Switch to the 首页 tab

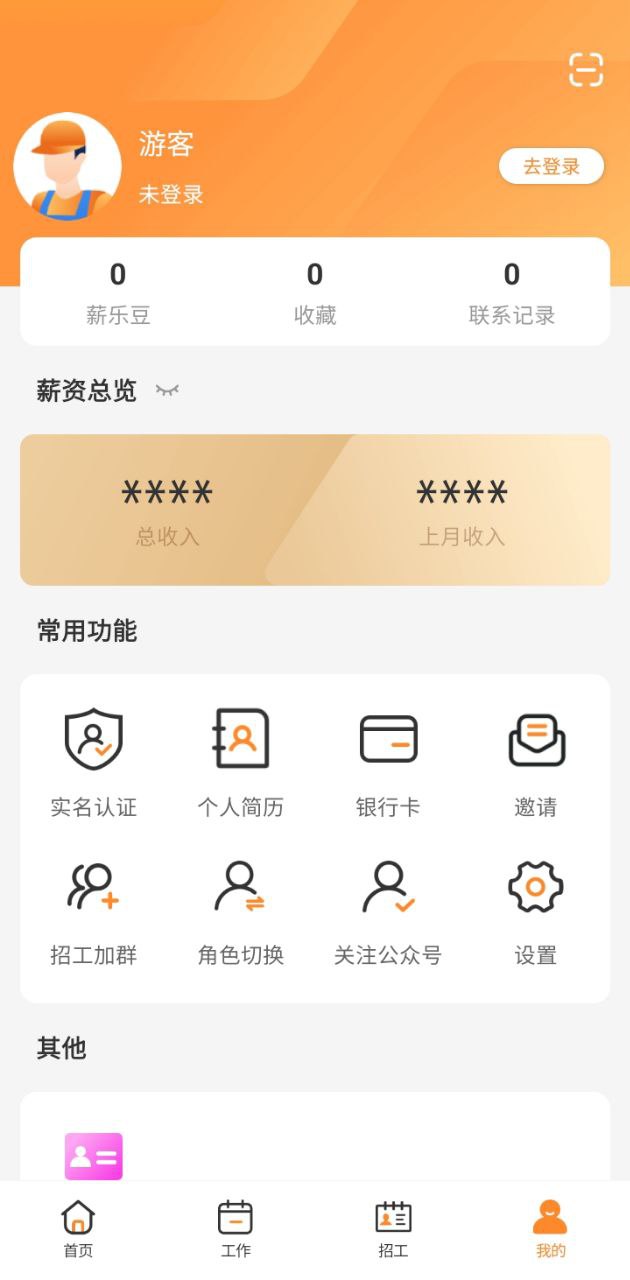[78, 1230]
